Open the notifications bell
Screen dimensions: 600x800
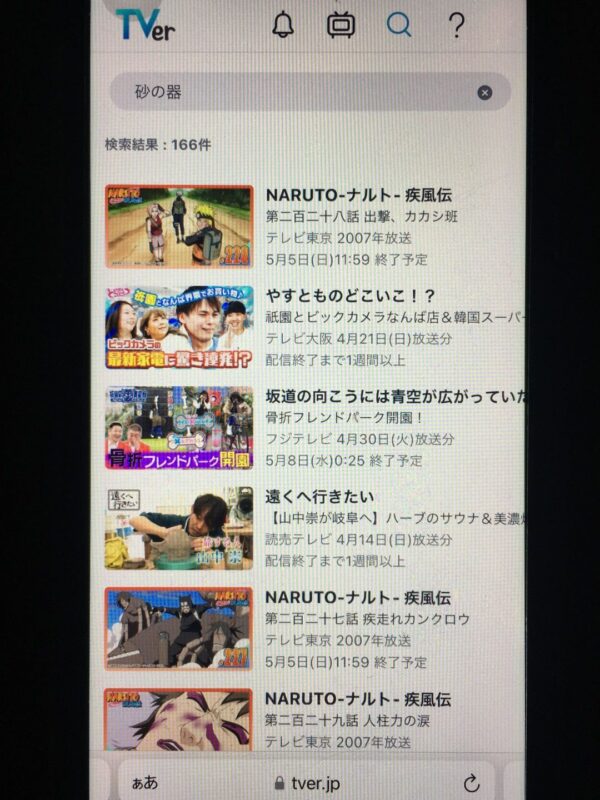tap(284, 25)
